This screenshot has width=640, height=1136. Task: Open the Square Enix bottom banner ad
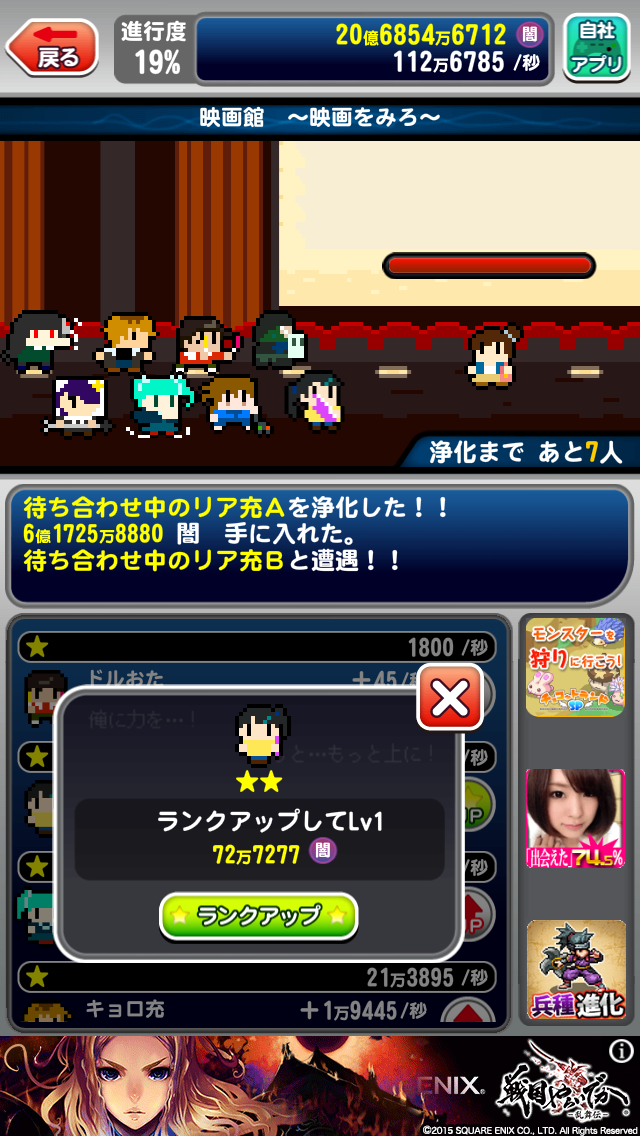pyautogui.click(x=300, y=1086)
